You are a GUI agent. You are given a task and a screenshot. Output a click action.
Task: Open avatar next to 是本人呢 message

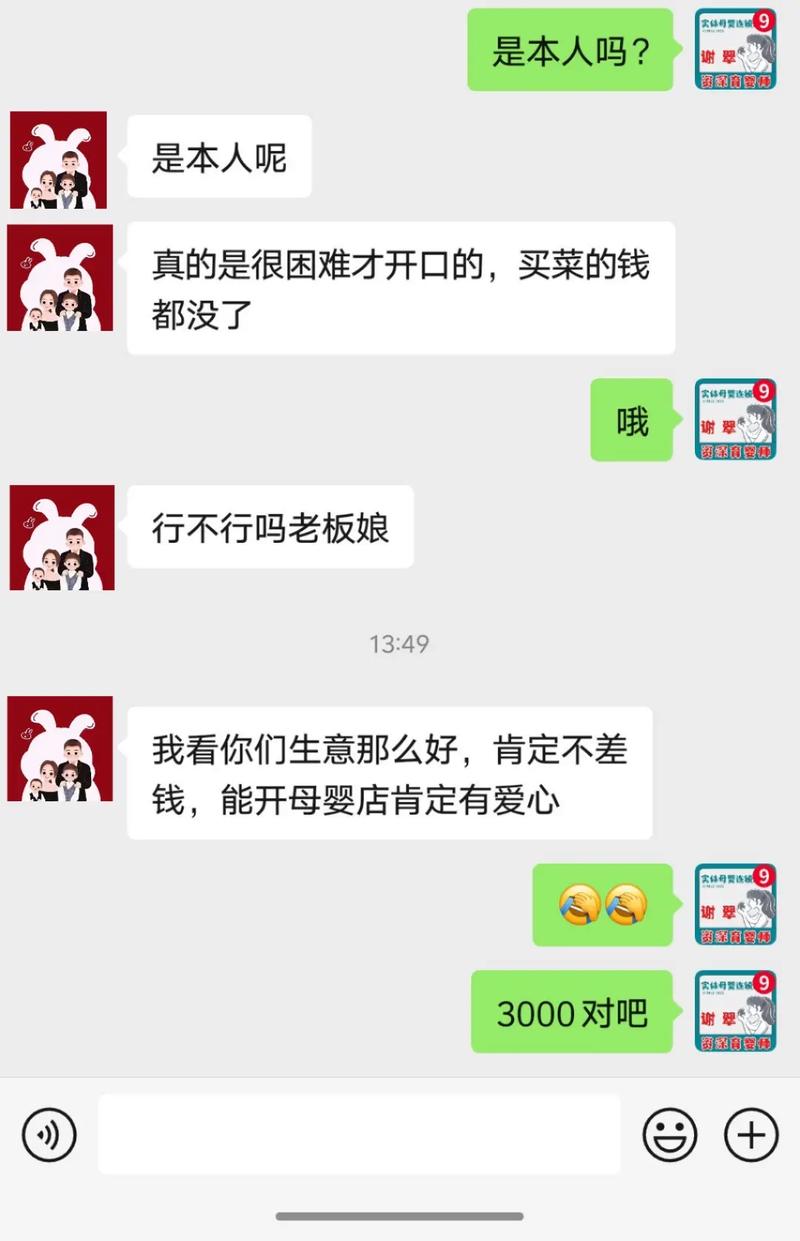[x=59, y=160]
